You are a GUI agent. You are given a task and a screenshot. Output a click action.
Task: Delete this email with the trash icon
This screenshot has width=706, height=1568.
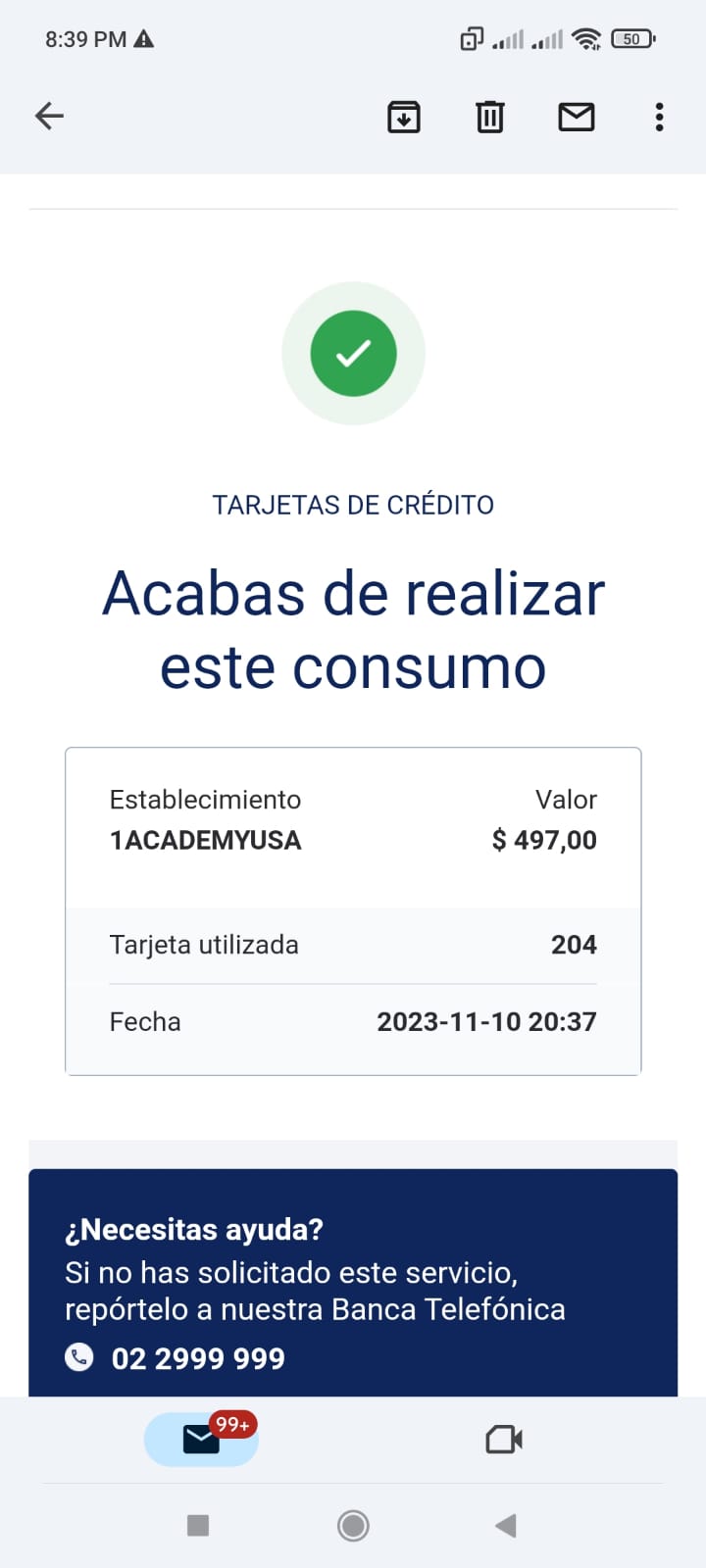tap(490, 117)
